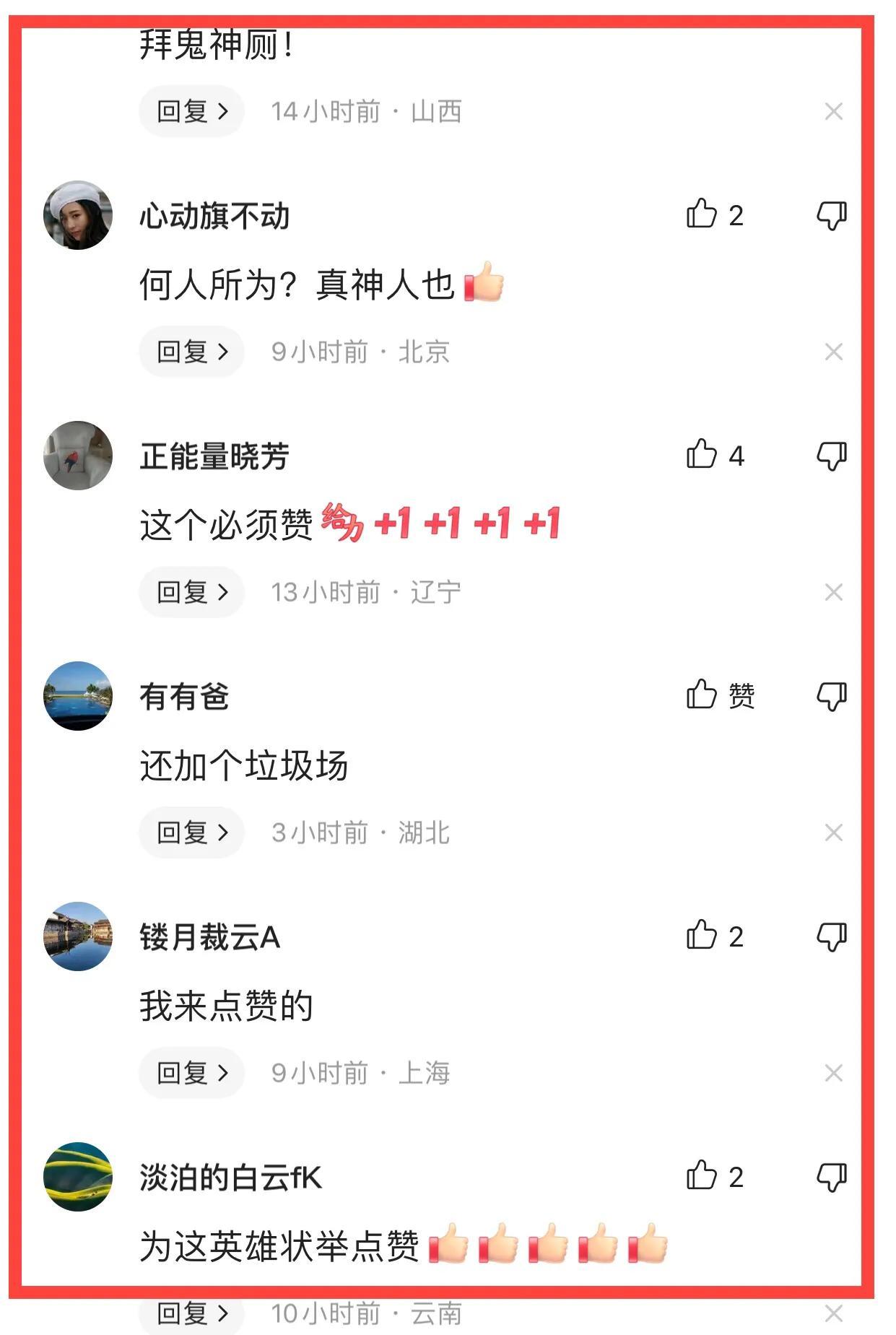Open 心动旗不动's profile avatar
The width and height of the screenshot is (896, 1335).
coord(78,215)
